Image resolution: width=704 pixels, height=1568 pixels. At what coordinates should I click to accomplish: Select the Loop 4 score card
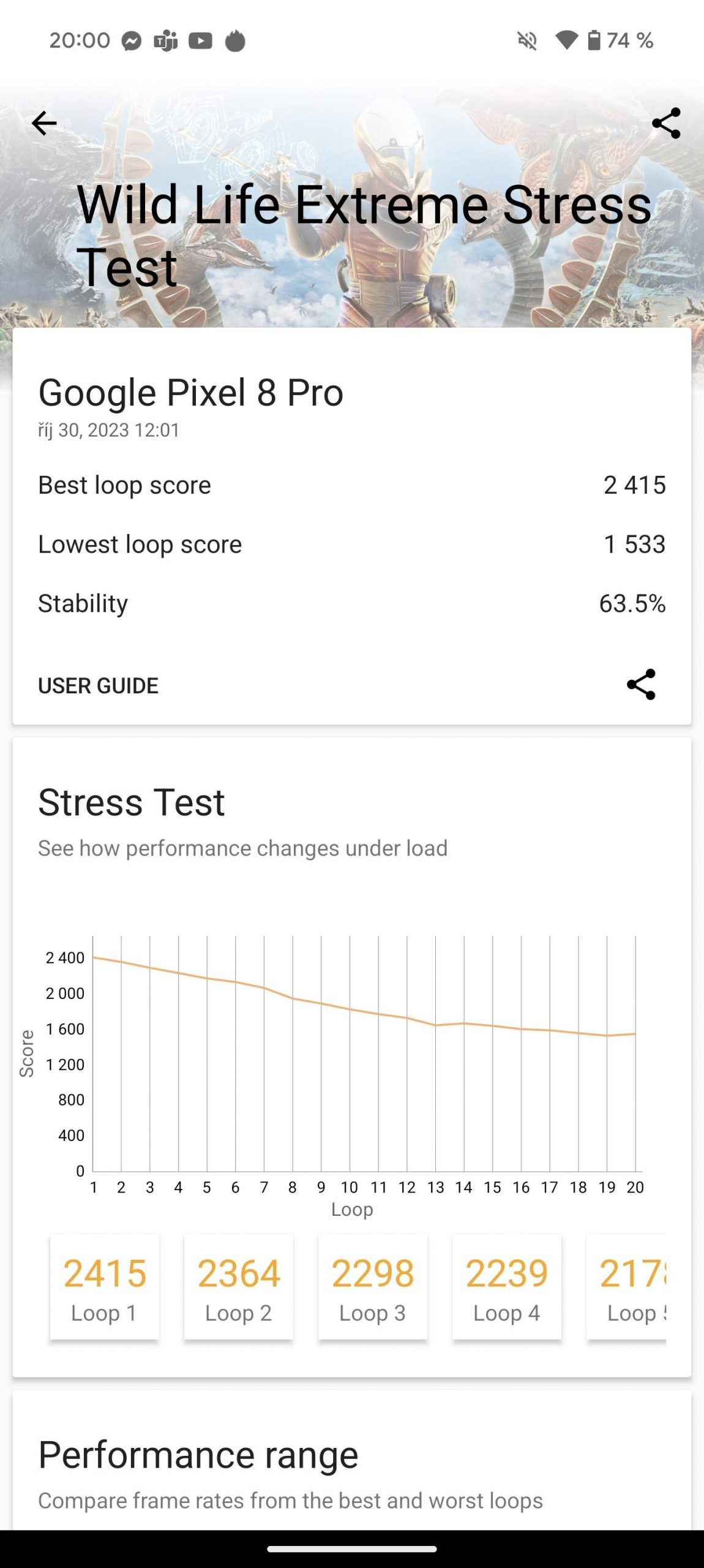(x=507, y=1286)
